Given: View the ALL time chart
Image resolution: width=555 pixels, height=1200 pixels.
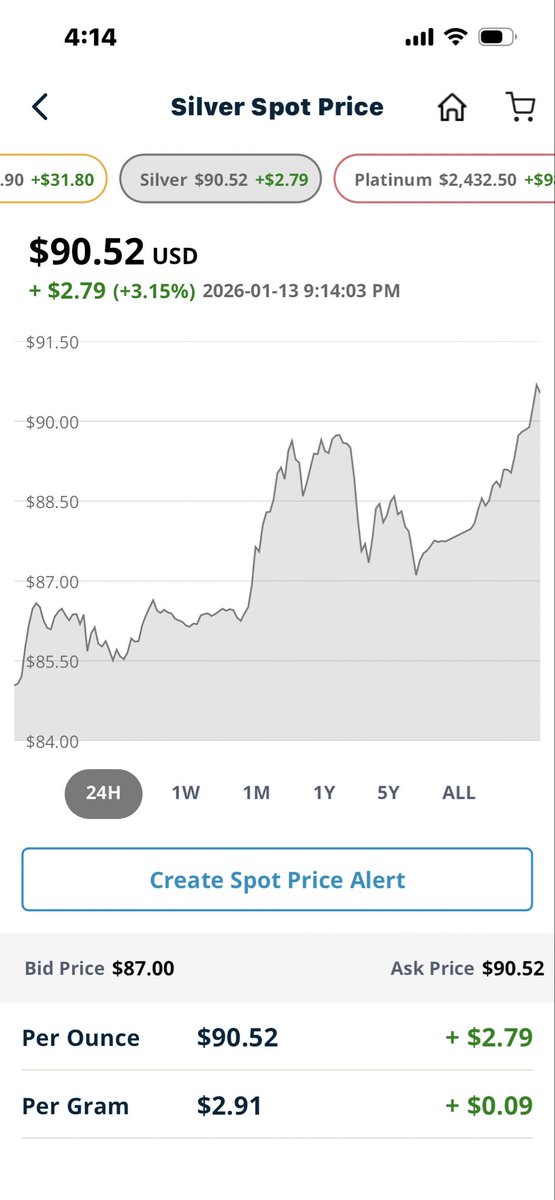Looking at the screenshot, I should click(459, 793).
